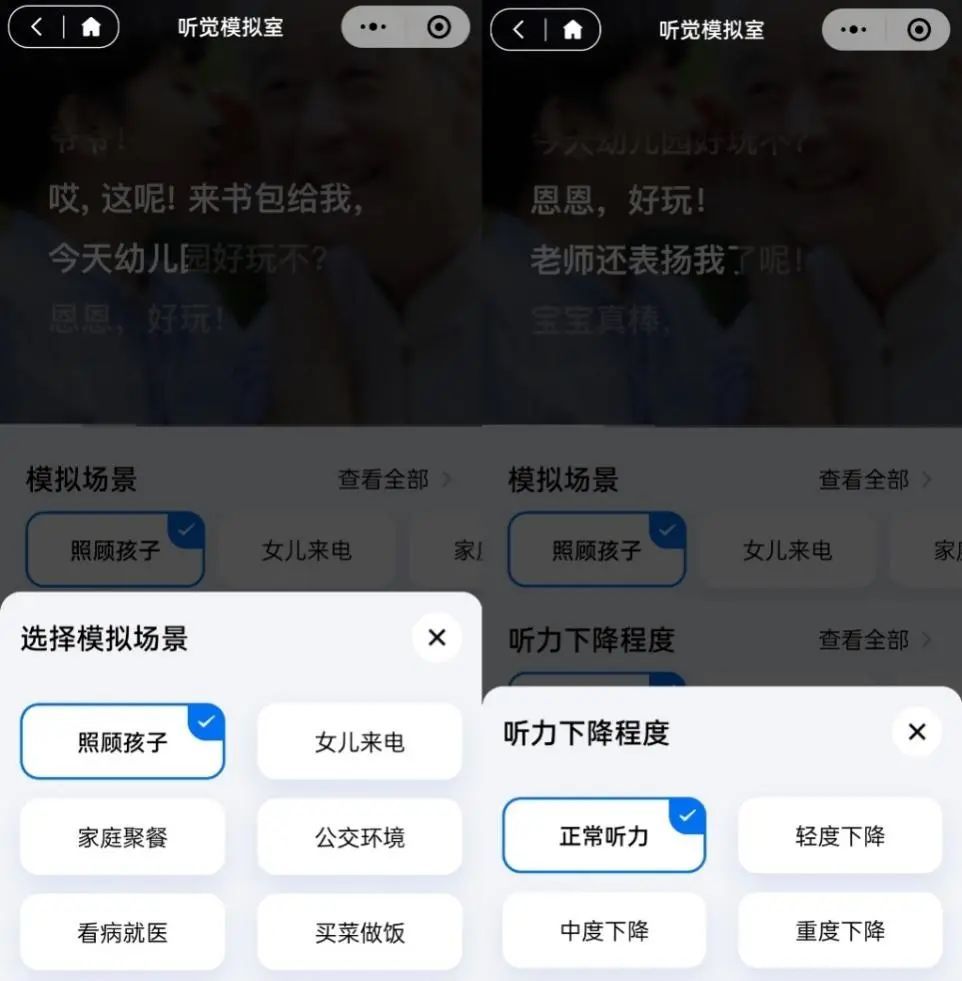Close the 听力下降程度 sheet
The width and height of the screenshot is (962, 981).
click(x=917, y=731)
